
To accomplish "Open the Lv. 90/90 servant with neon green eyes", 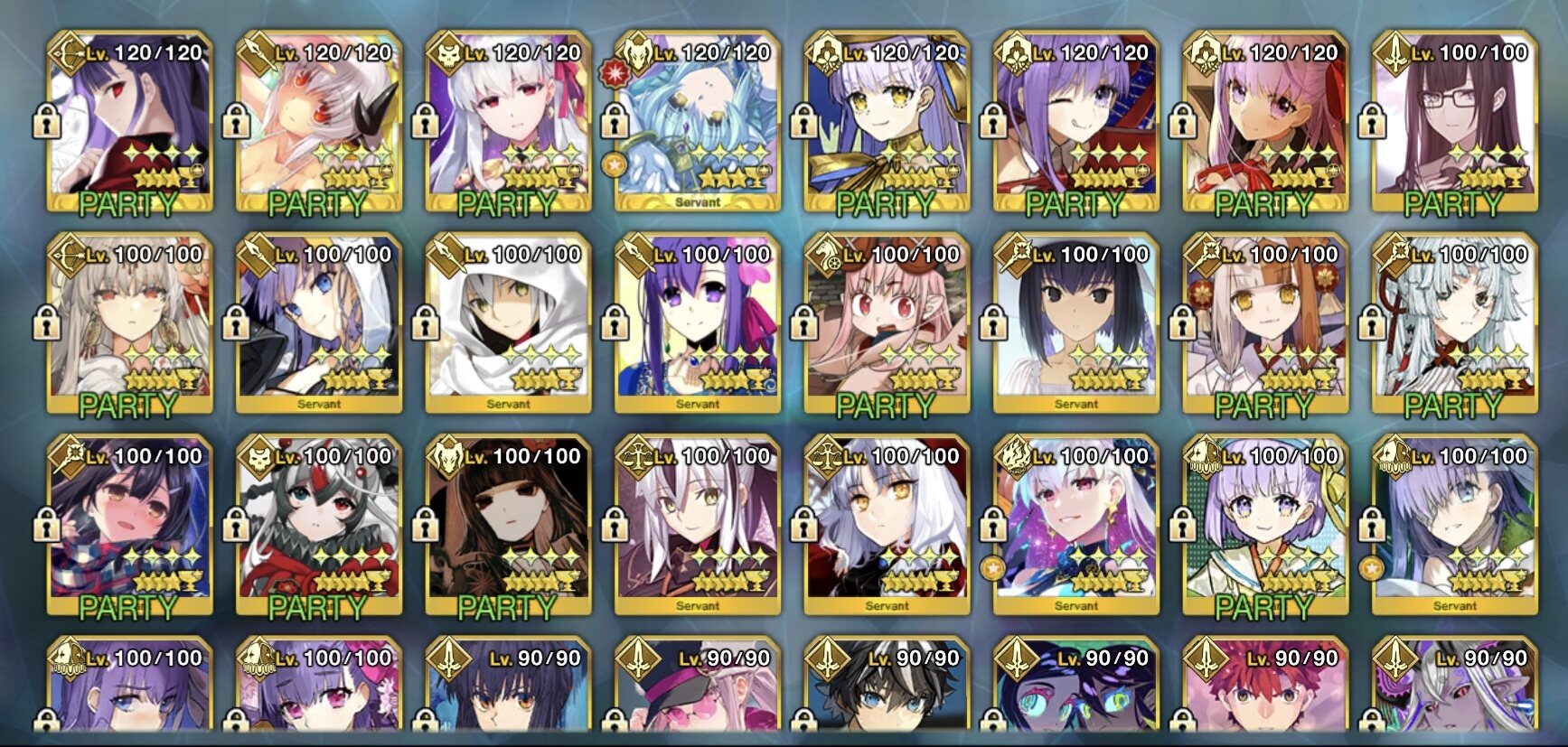I will point(1075,691).
